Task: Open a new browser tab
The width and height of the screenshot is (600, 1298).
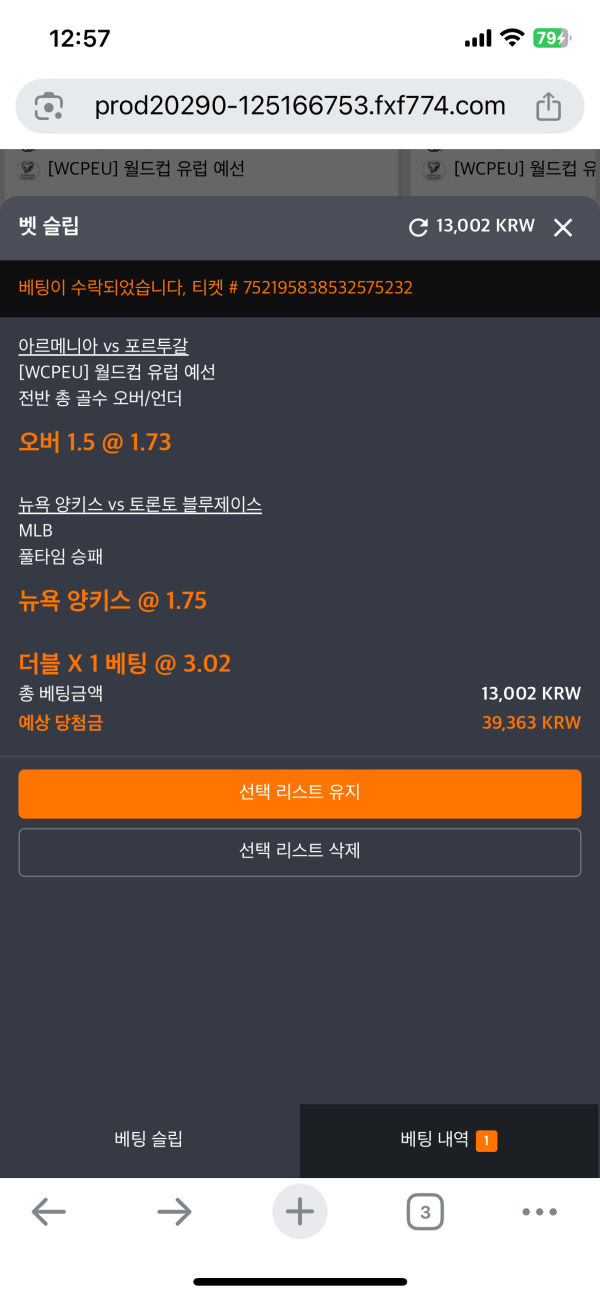Action: [300, 1212]
